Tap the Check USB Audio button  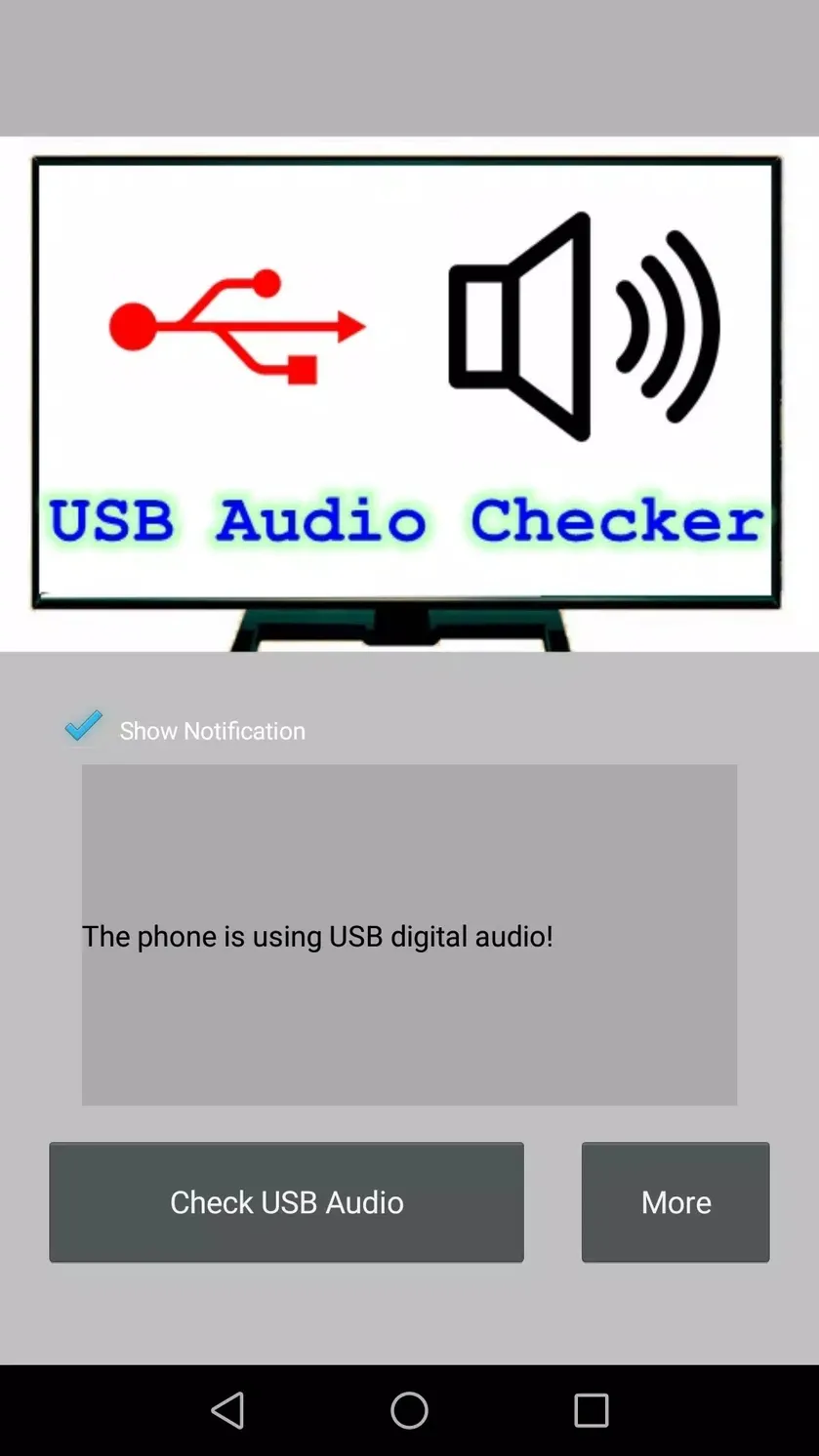286,1202
